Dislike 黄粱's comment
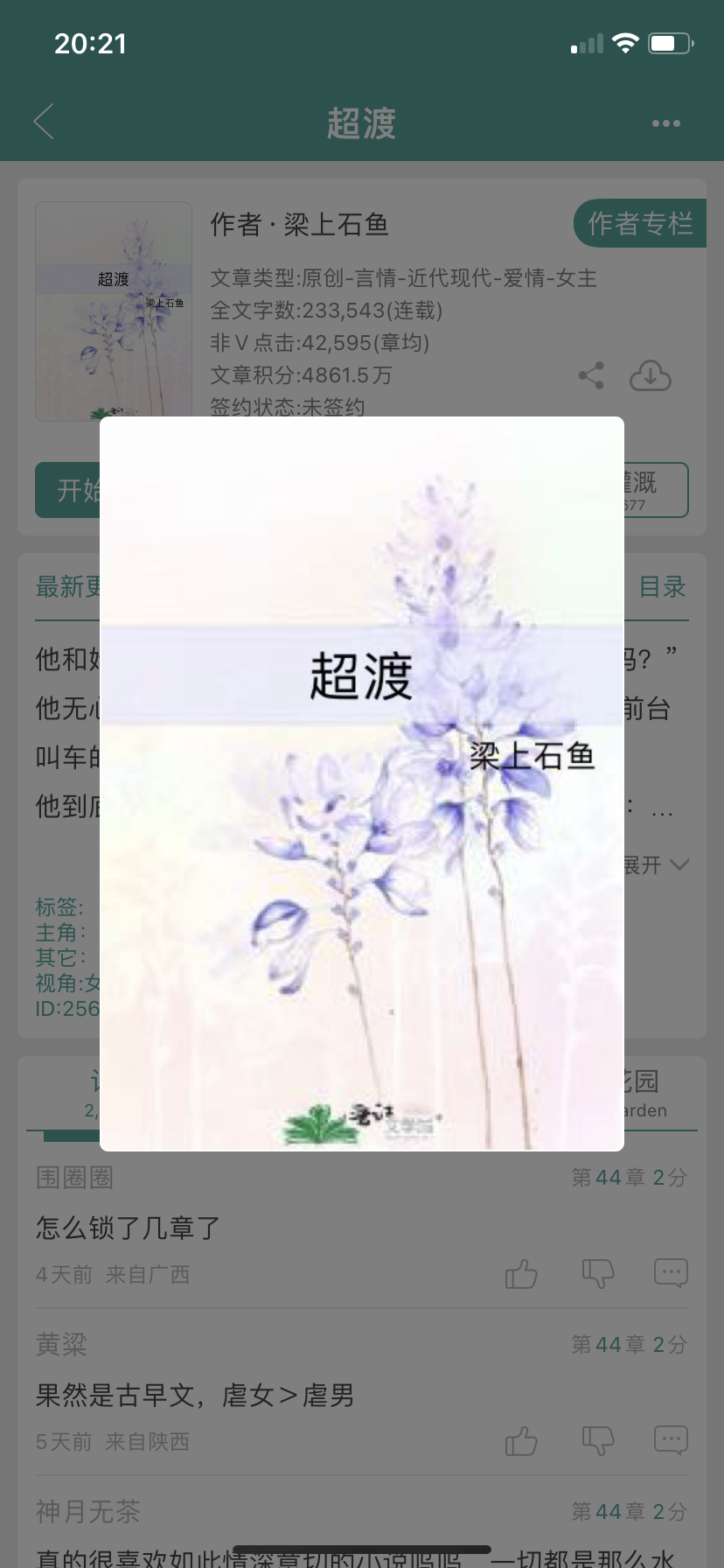Screen dimensions: 724x1568 pyautogui.click(x=598, y=1441)
